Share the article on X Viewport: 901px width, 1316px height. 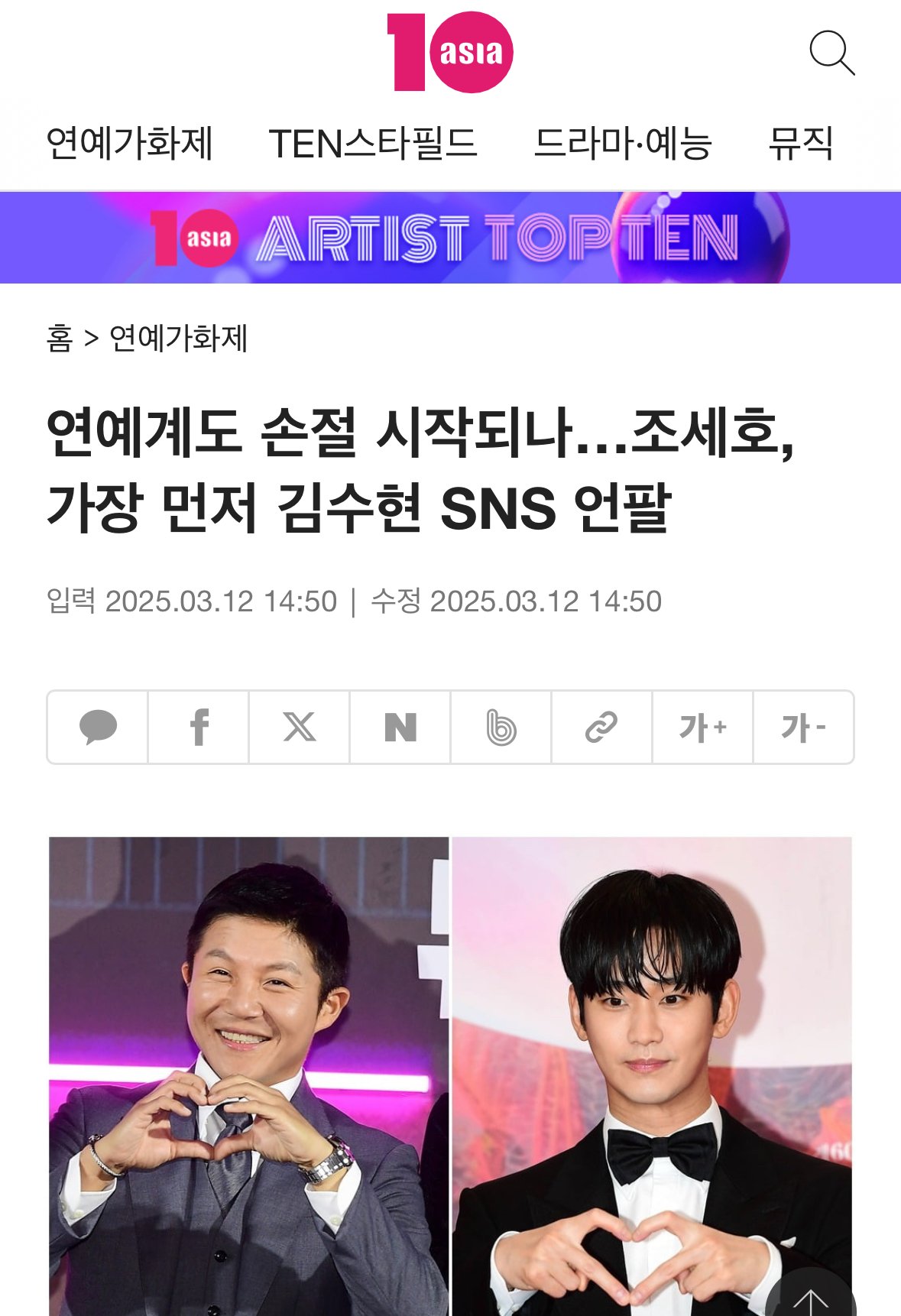click(300, 727)
